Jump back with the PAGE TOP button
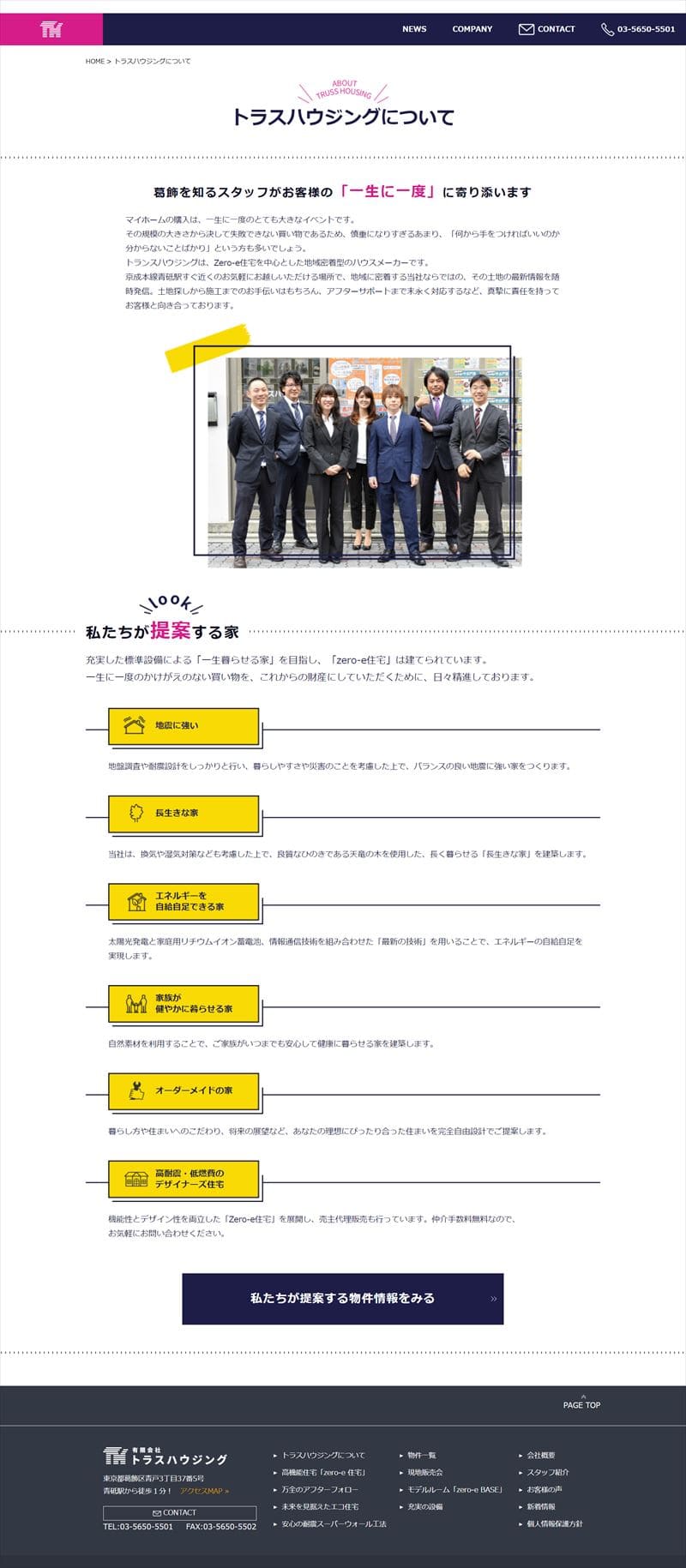Screen dimensions: 686x1568 581,1403
